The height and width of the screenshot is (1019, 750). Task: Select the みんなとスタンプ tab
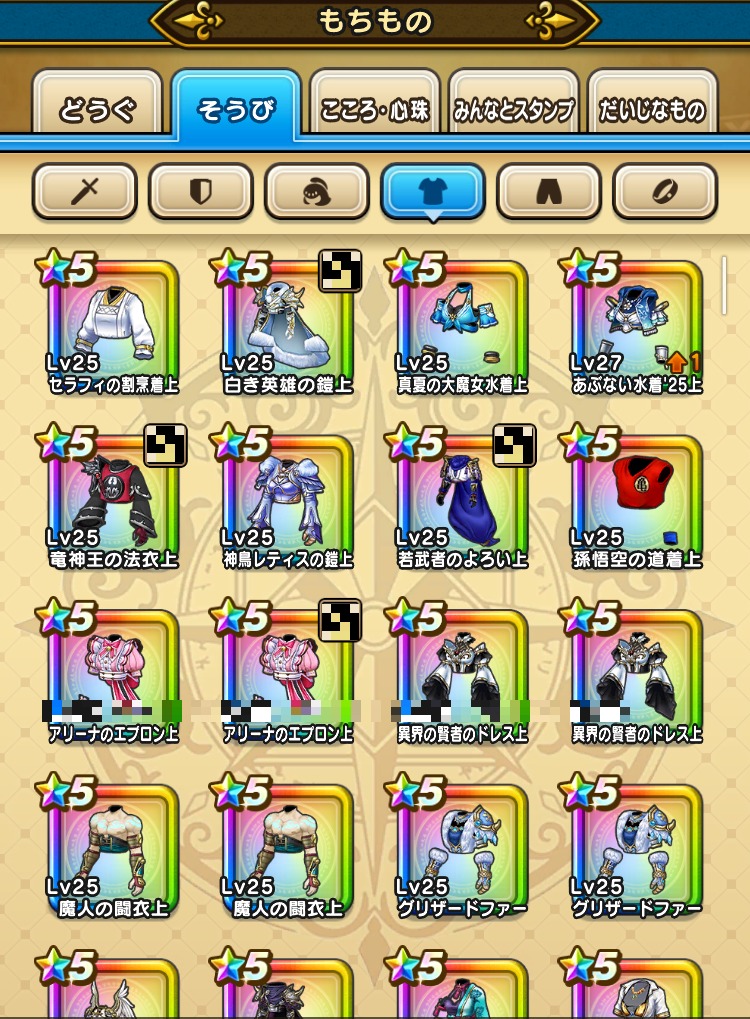click(514, 108)
